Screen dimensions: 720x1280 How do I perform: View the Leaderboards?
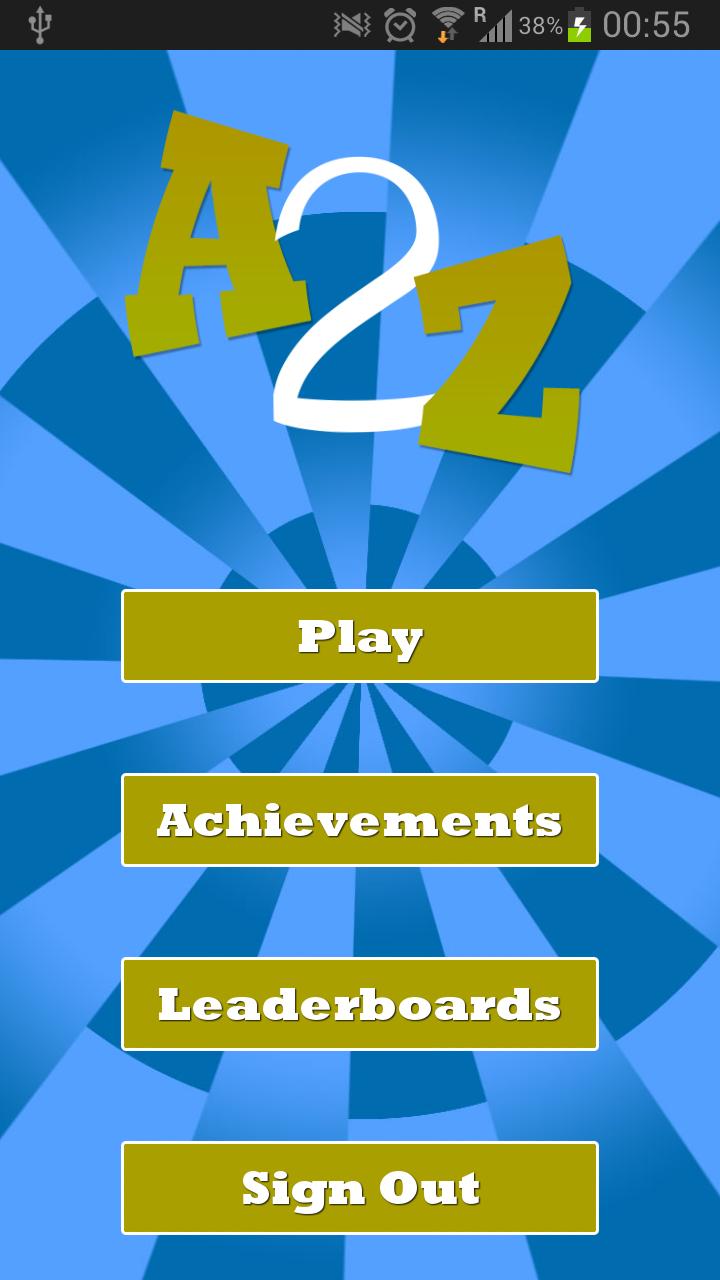[360, 1004]
